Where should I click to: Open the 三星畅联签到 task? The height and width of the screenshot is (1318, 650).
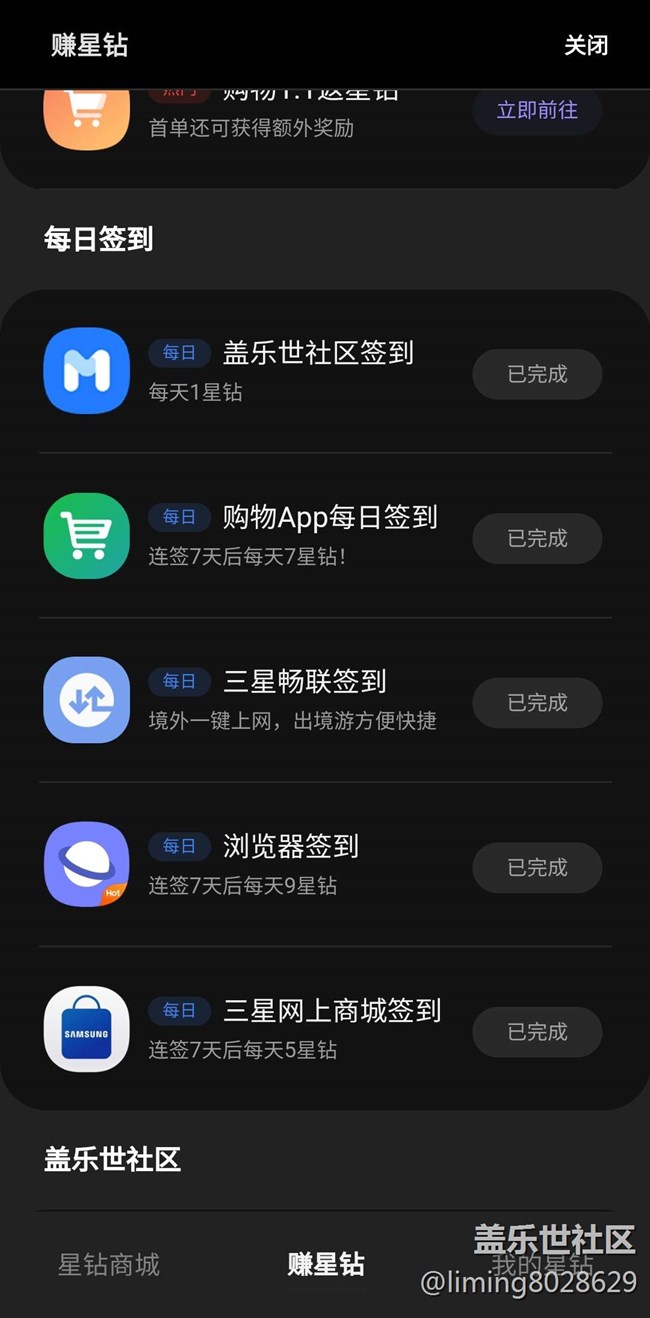pyautogui.click(x=325, y=700)
